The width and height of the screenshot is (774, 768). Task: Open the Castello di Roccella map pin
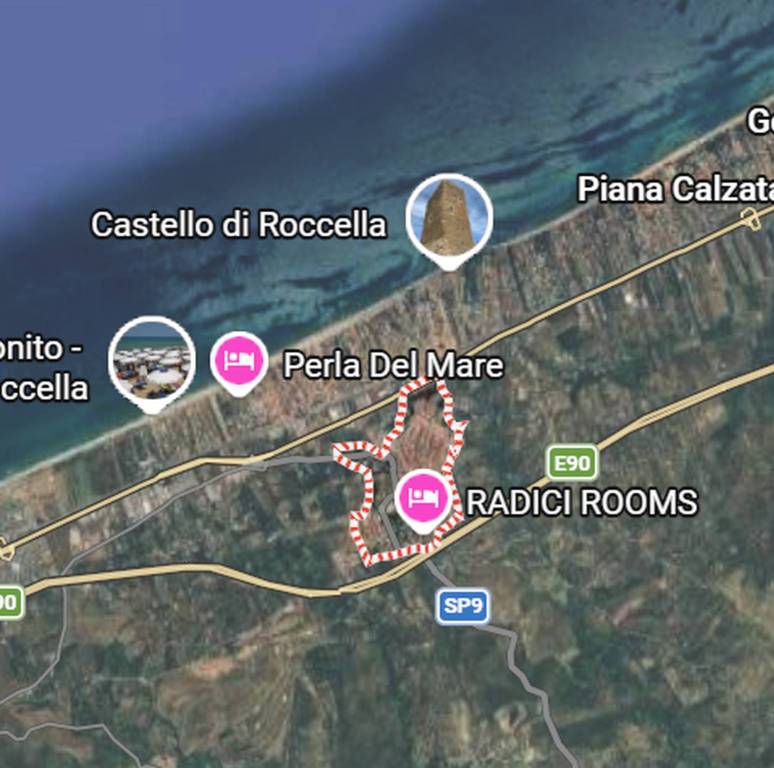[449, 217]
